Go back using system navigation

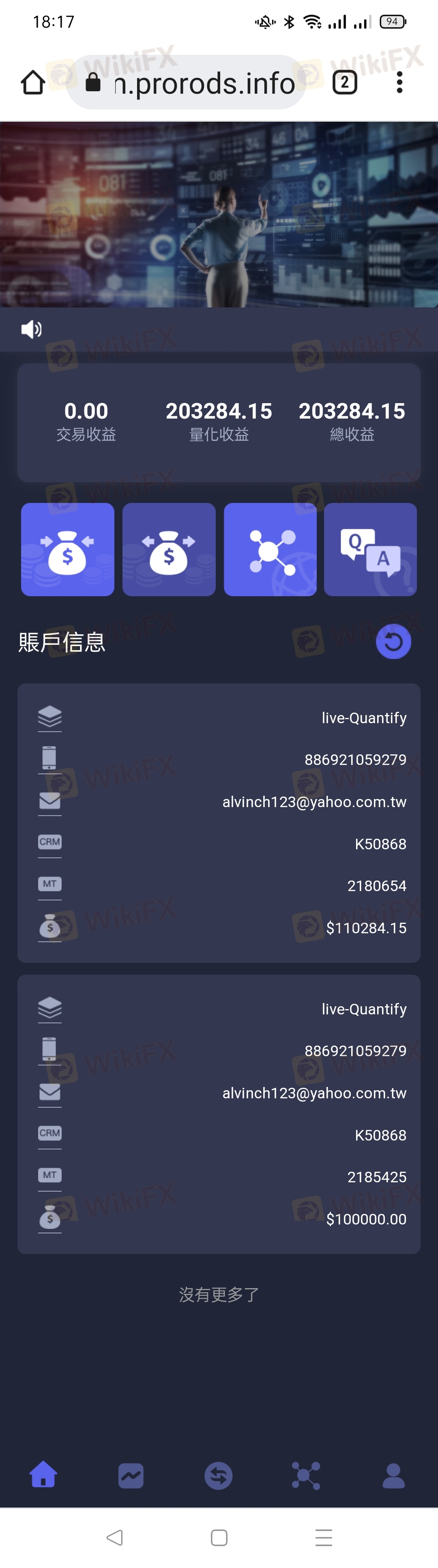[114, 1538]
